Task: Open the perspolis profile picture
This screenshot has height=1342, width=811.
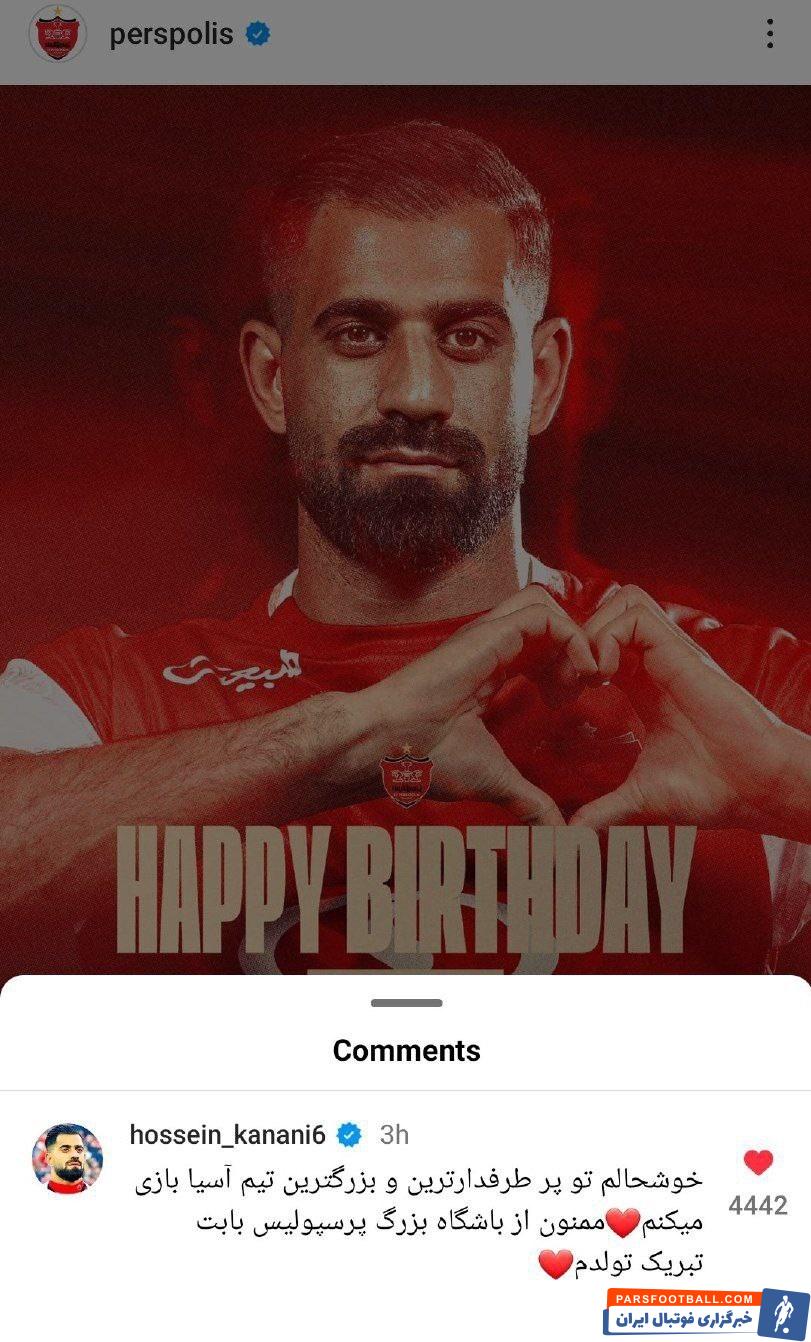Action: 58,34
